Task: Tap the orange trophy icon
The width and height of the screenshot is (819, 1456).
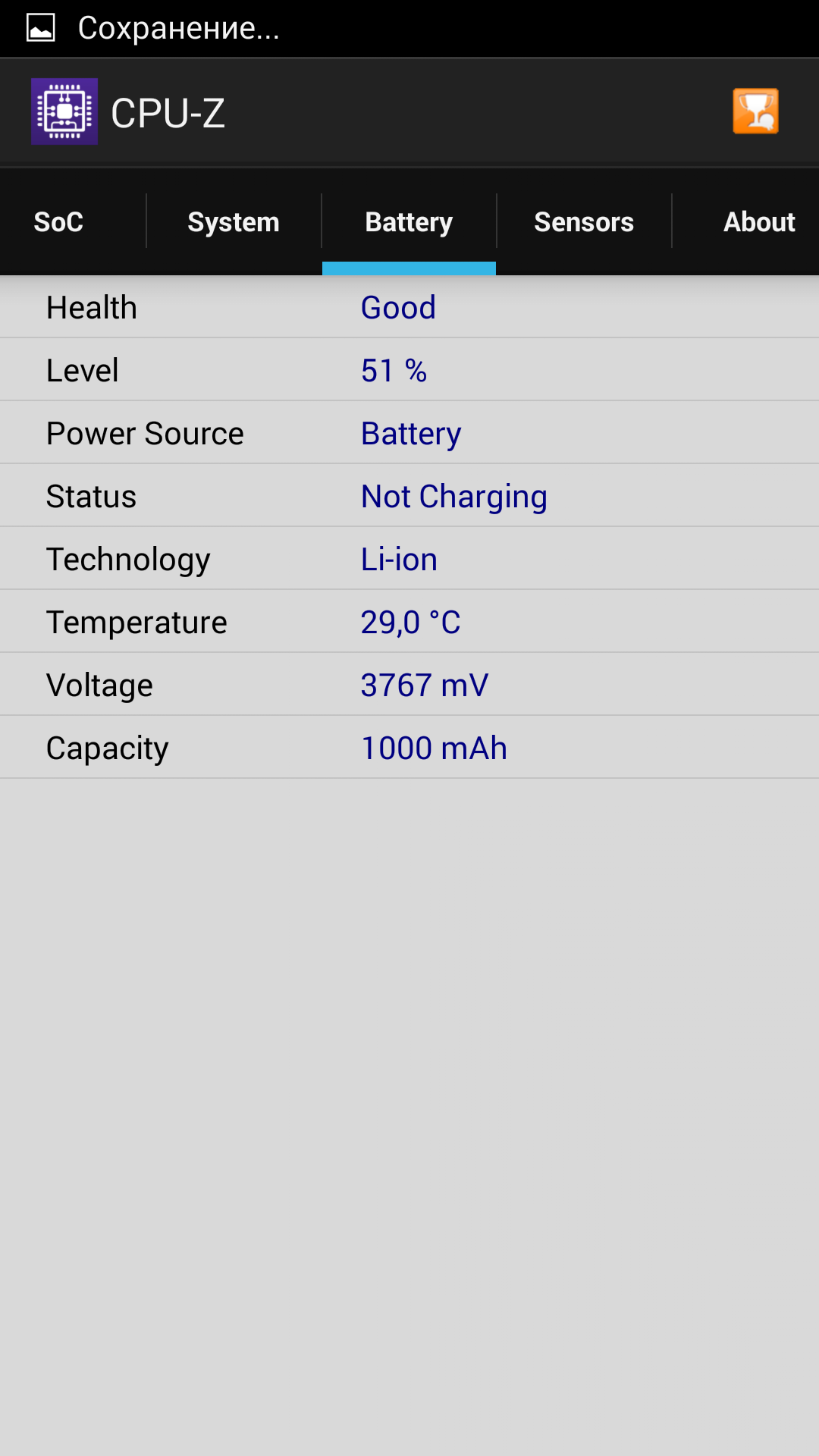Action: pos(755,111)
